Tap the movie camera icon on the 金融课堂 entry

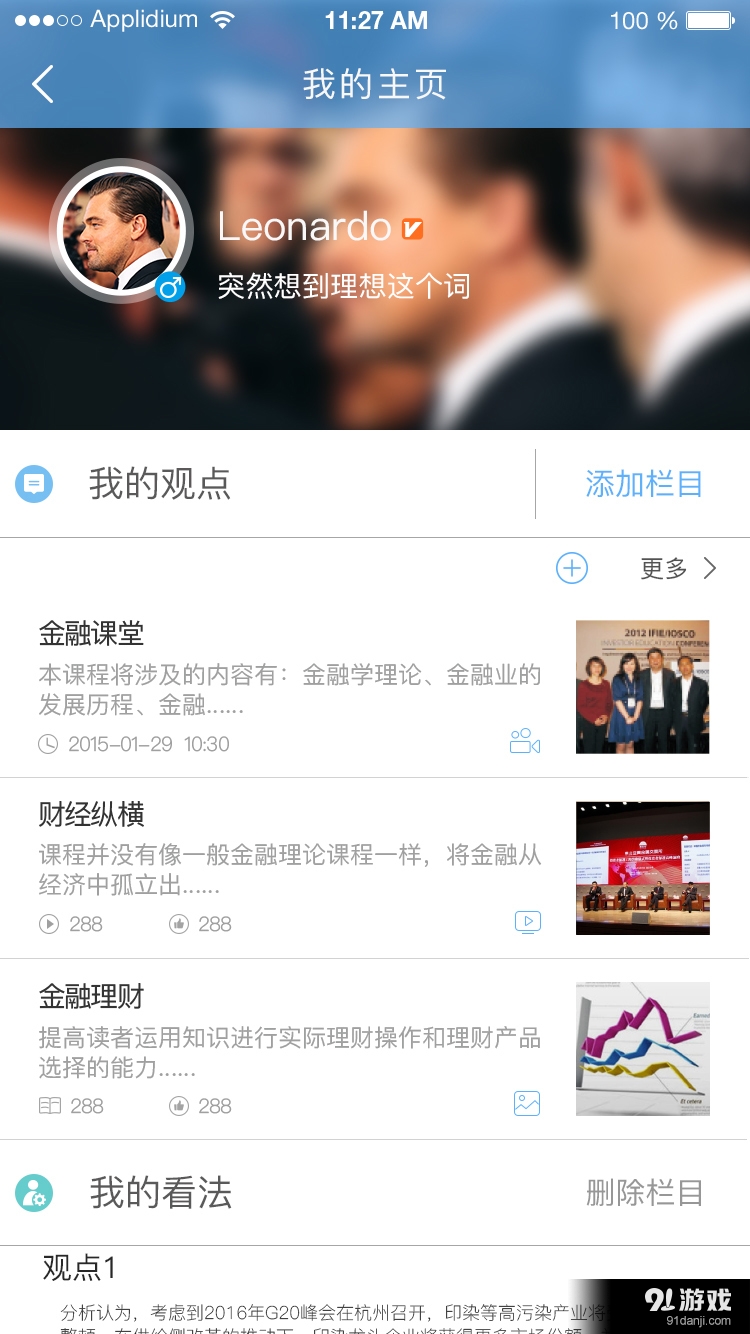click(525, 742)
